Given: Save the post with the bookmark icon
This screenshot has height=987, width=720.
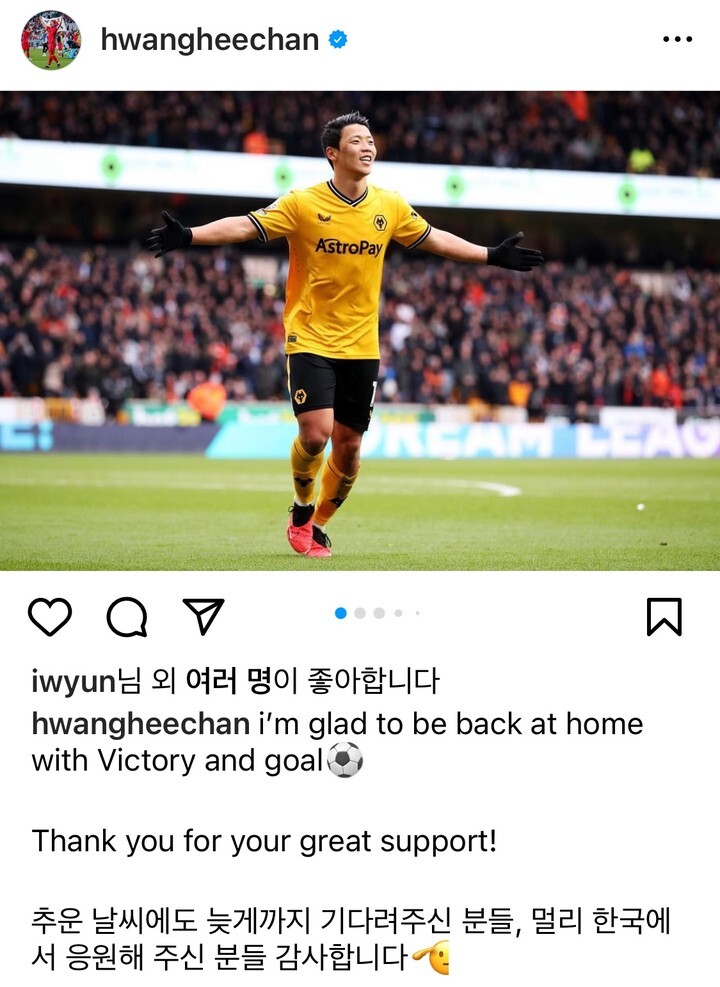Looking at the screenshot, I should coord(664,617).
